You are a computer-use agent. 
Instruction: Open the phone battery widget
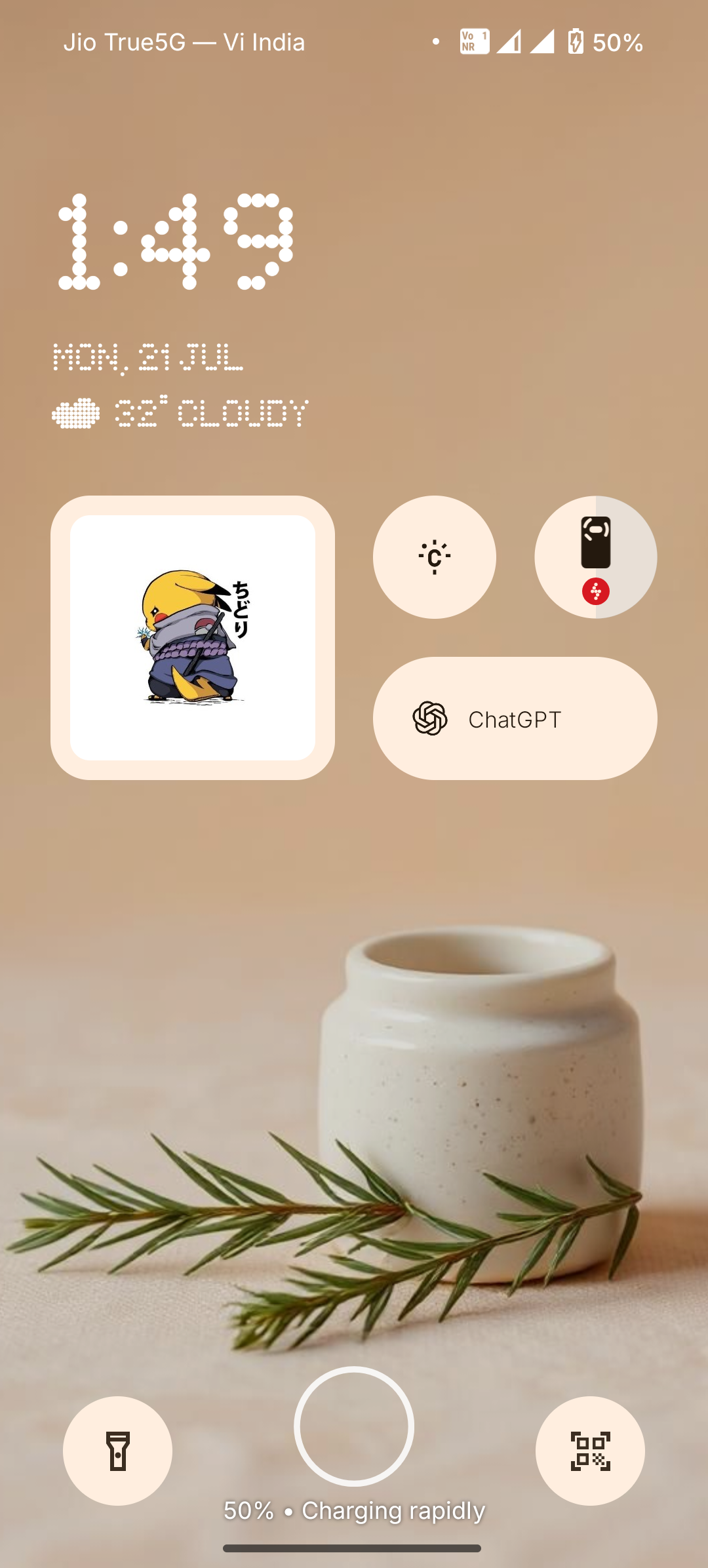tap(595, 557)
